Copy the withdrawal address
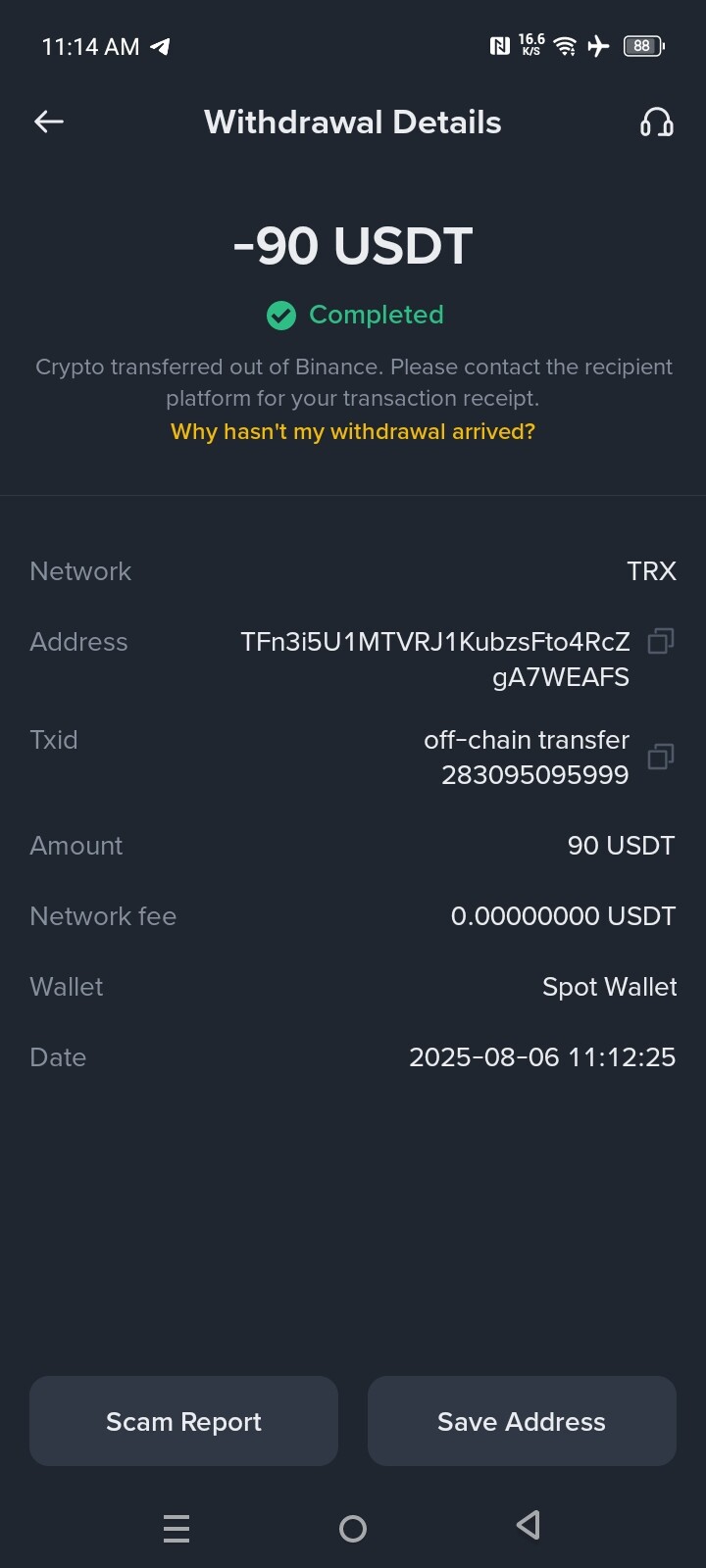 coord(661,641)
